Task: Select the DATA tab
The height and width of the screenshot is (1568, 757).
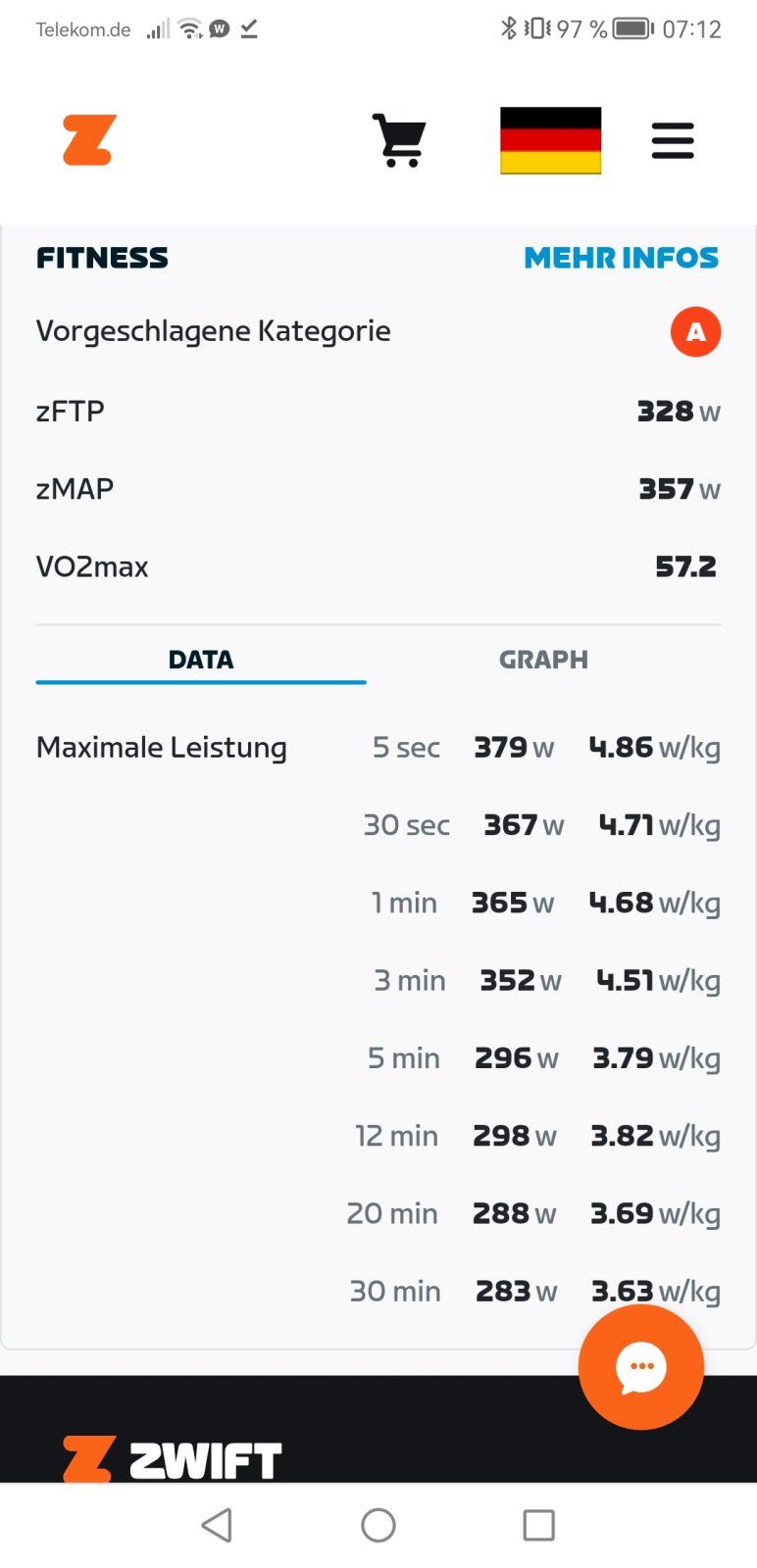Action: click(201, 660)
